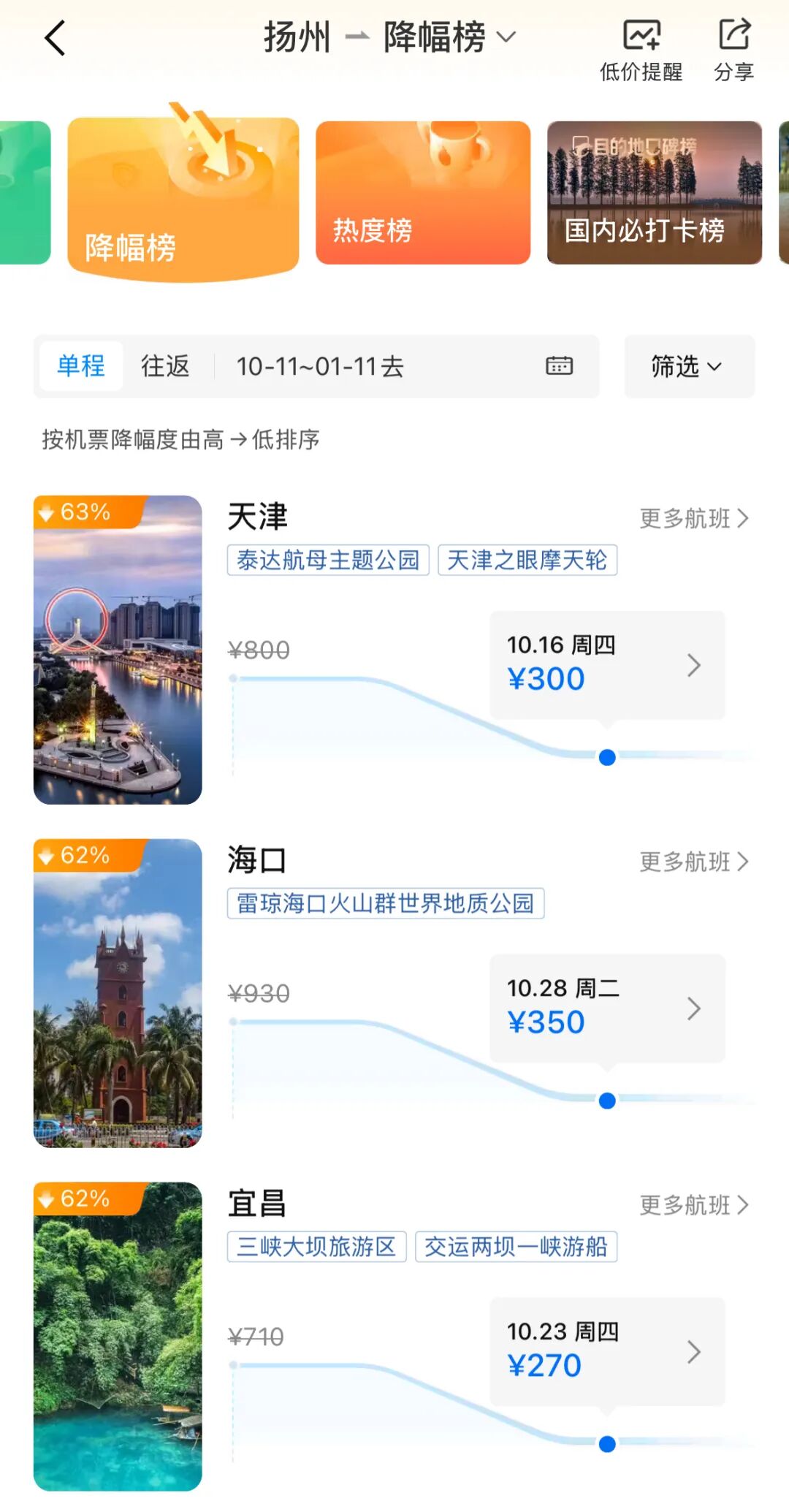View 更多航班 for 海口
Viewport: 789px width, 1512px height.
click(693, 862)
